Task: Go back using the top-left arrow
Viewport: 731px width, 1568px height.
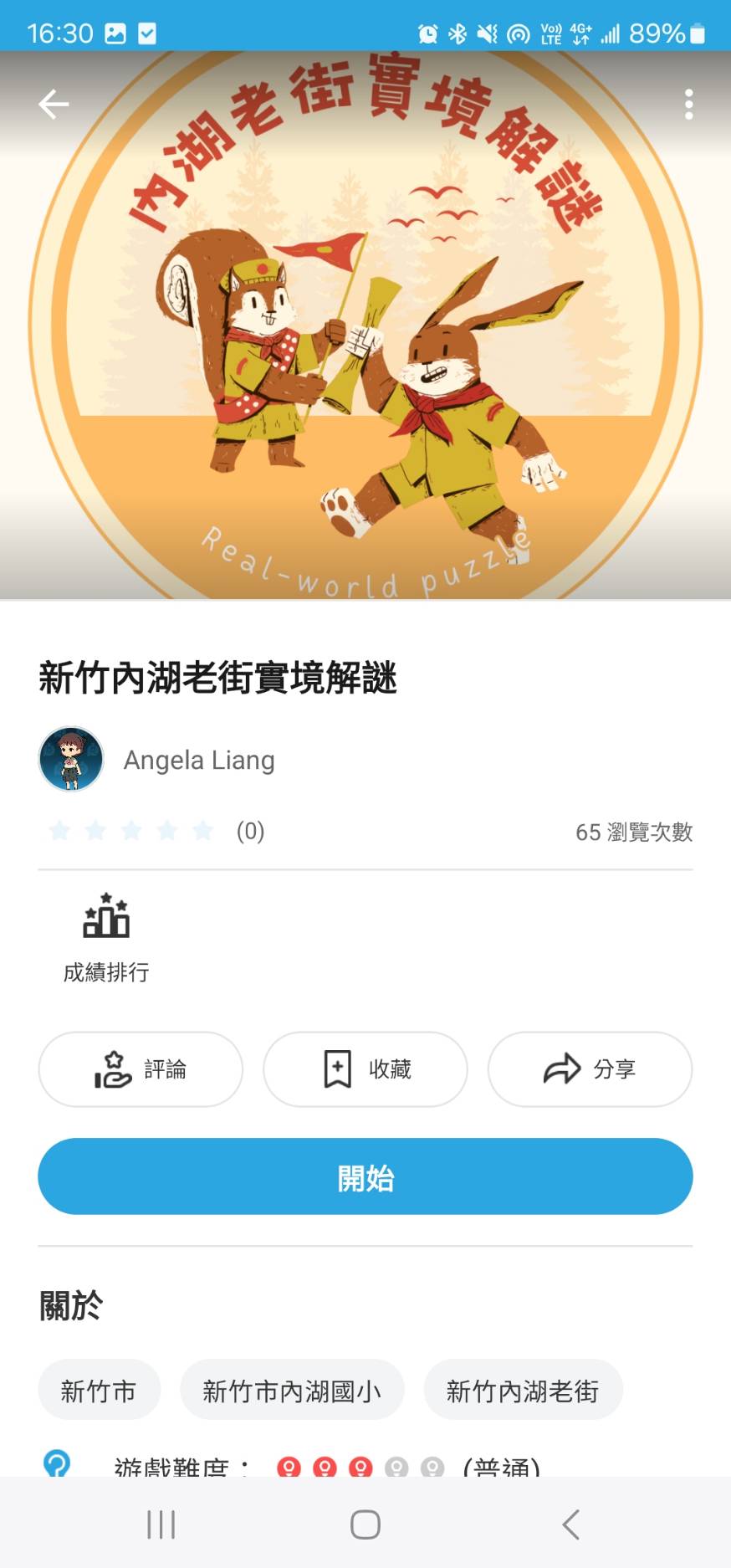Action: (54, 105)
